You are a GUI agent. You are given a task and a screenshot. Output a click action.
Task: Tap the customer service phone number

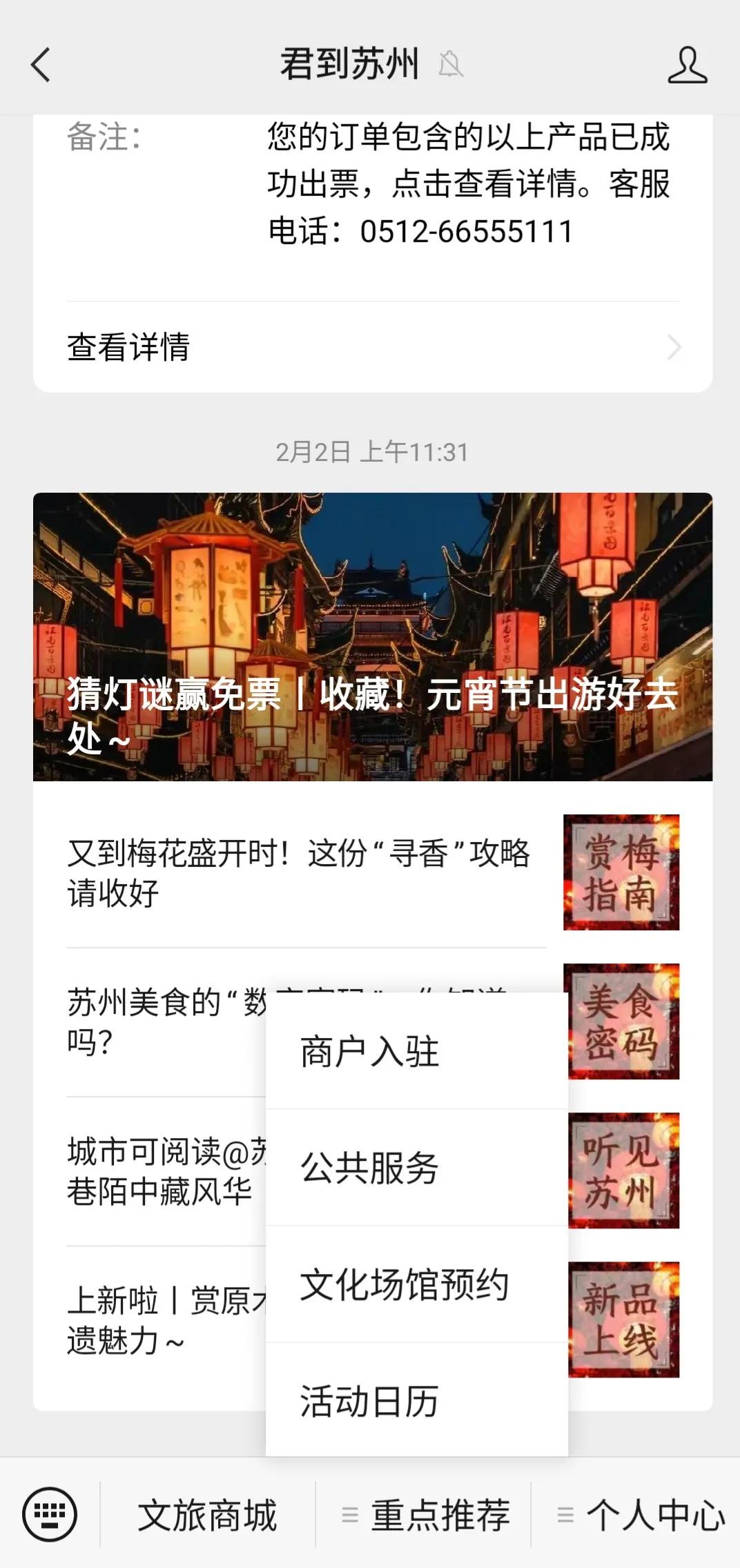tap(465, 231)
